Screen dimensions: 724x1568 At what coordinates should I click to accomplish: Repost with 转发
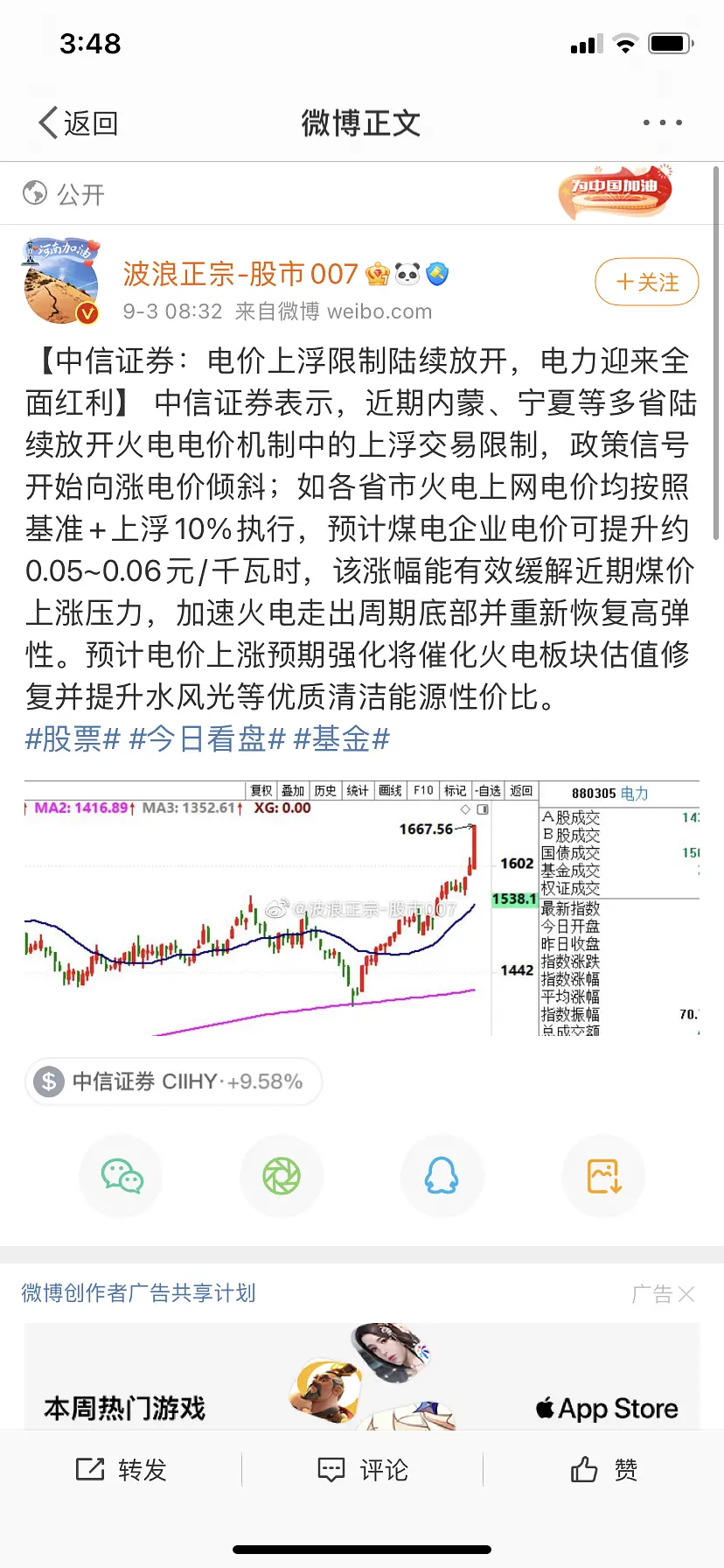click(x=122, y=1470)
